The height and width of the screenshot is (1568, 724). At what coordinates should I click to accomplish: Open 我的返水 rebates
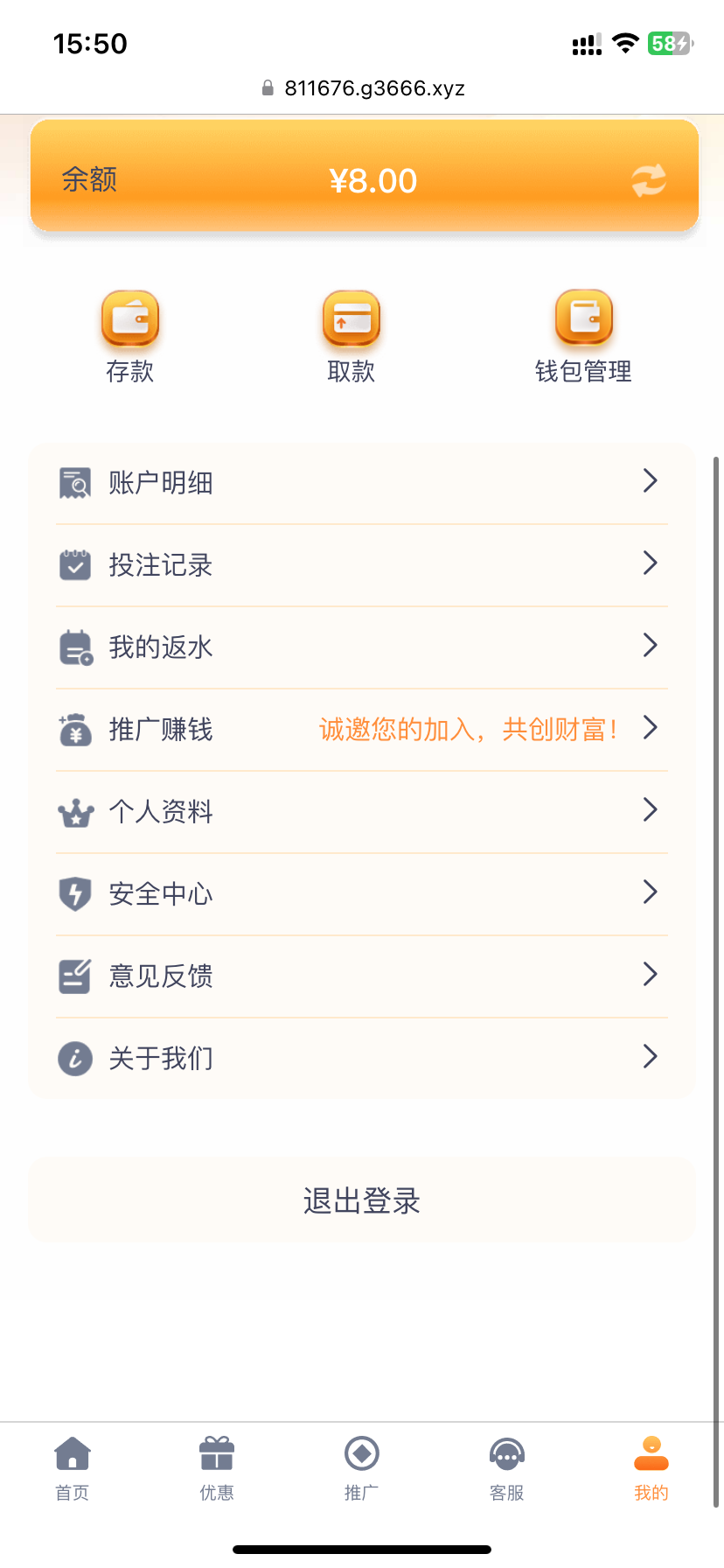tap(362, 647)
